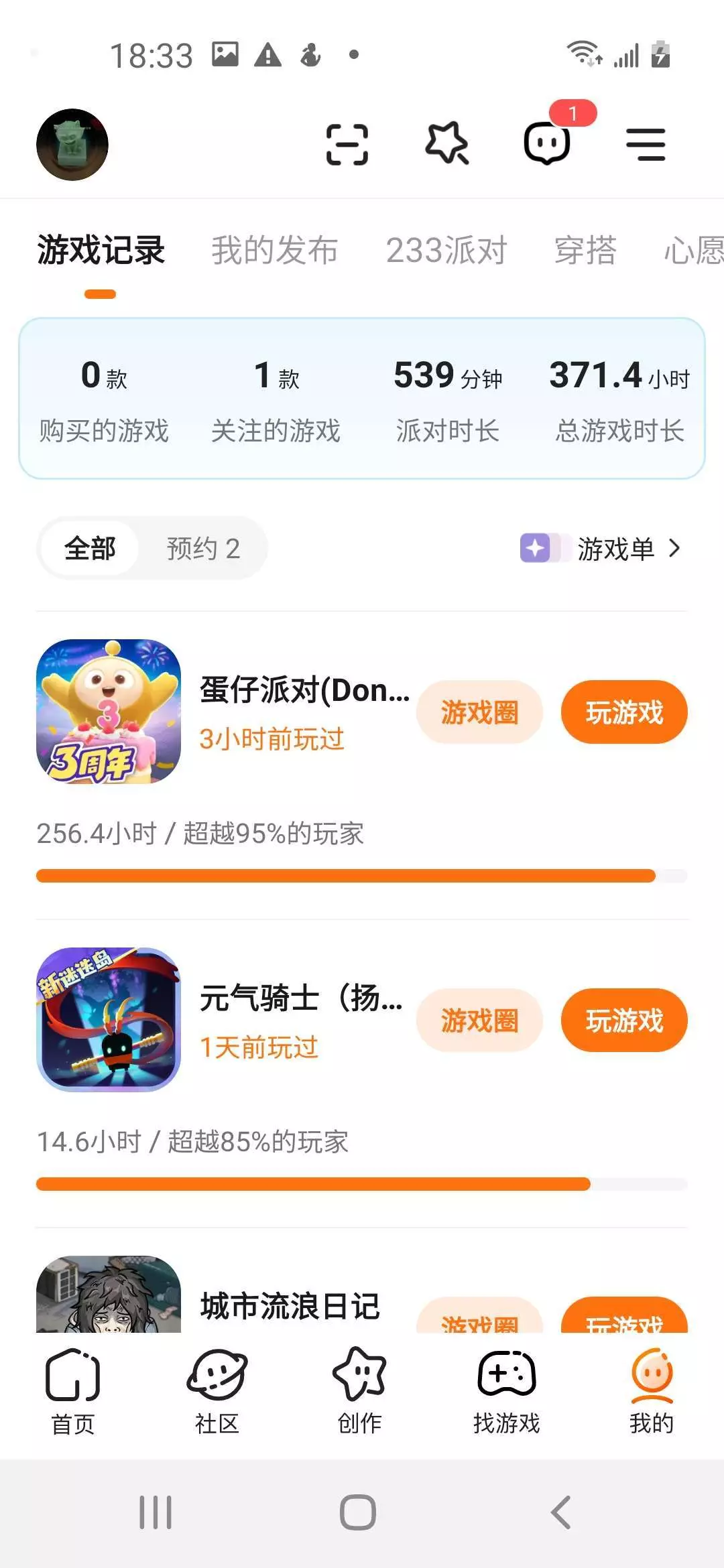
Task: Switch to the 我的发布 tab
Action: (274, 251)
